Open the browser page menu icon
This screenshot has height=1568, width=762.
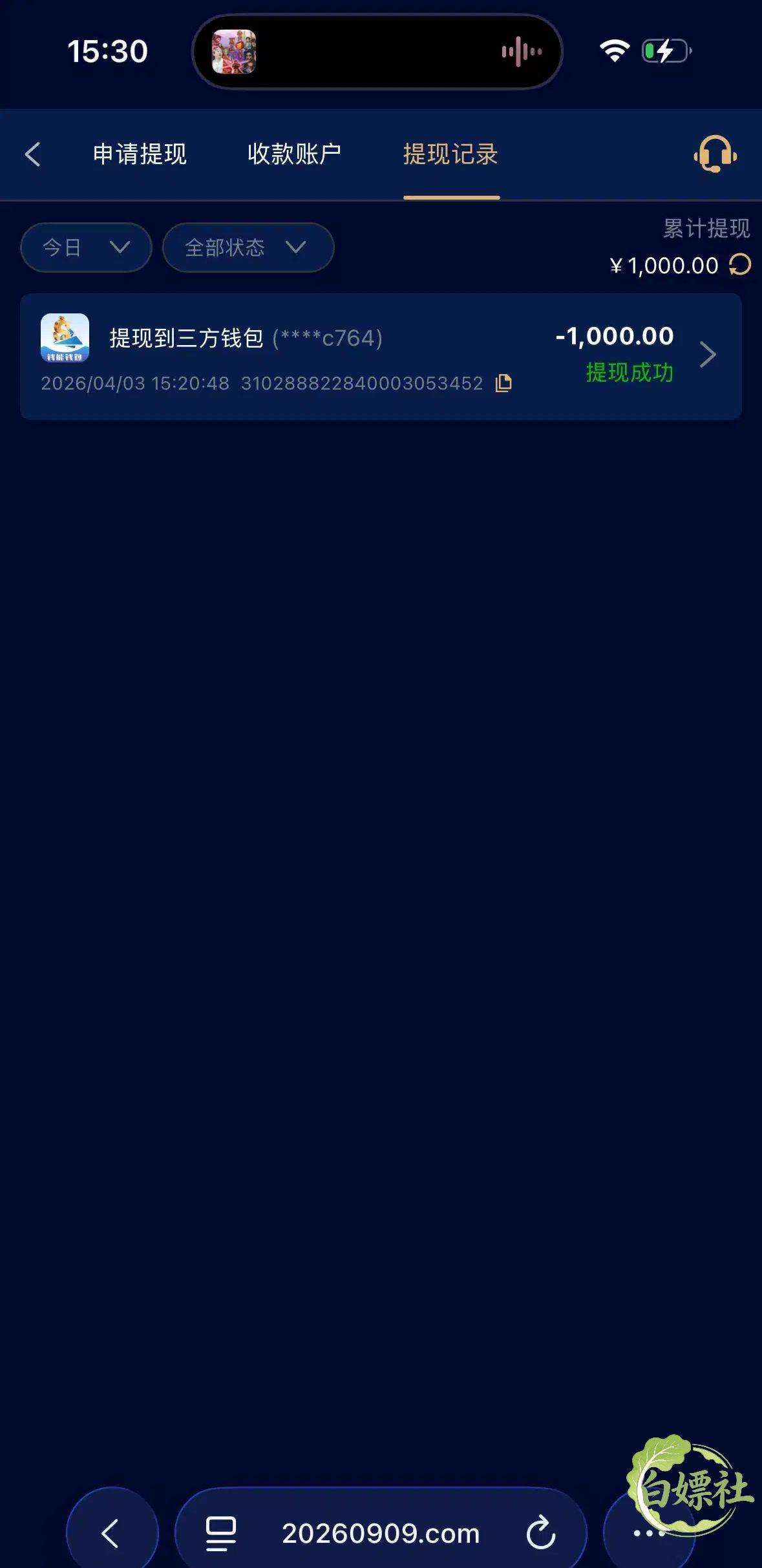coord(221,1533)
